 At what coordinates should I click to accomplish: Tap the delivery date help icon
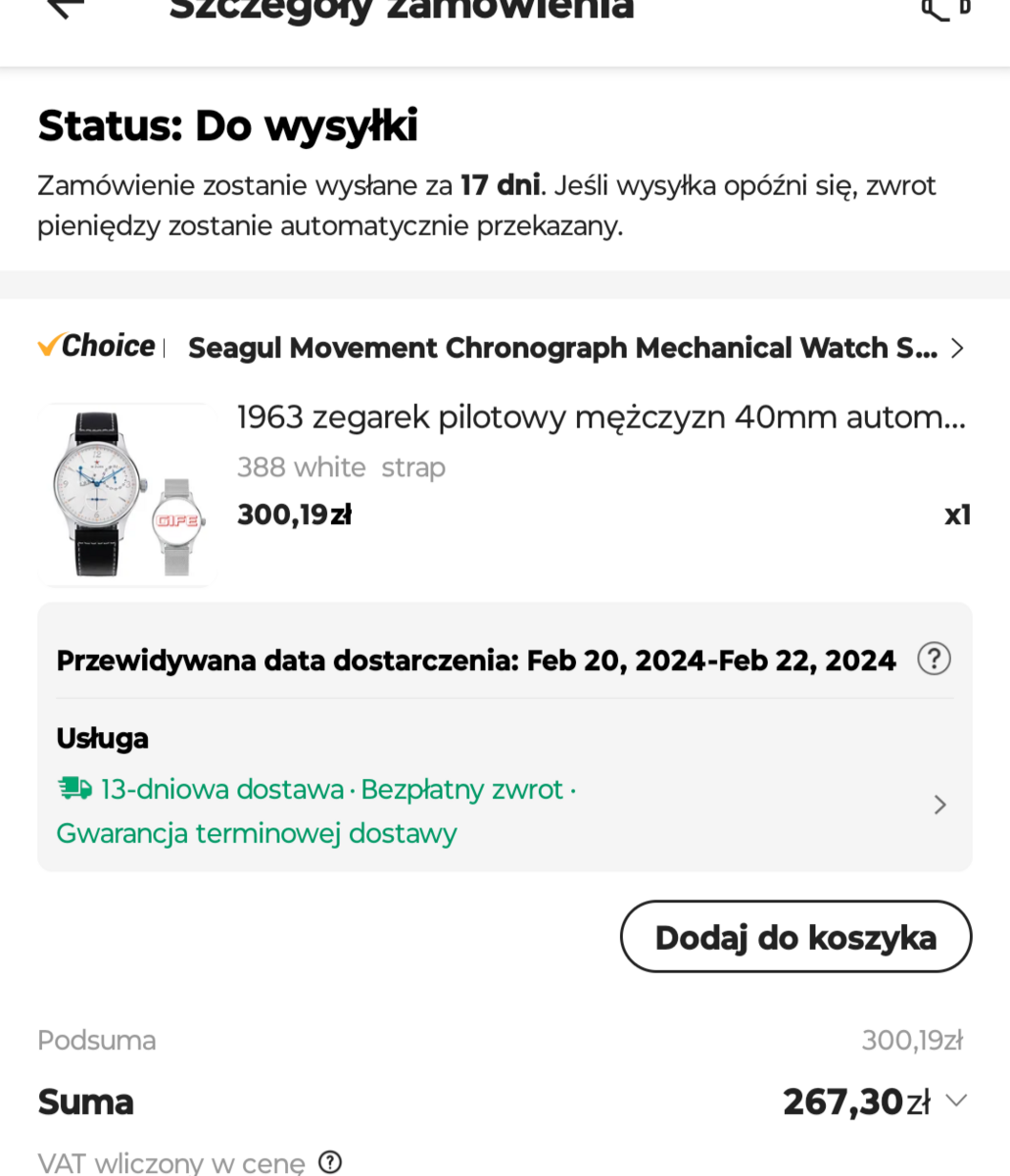coord(934,659)
